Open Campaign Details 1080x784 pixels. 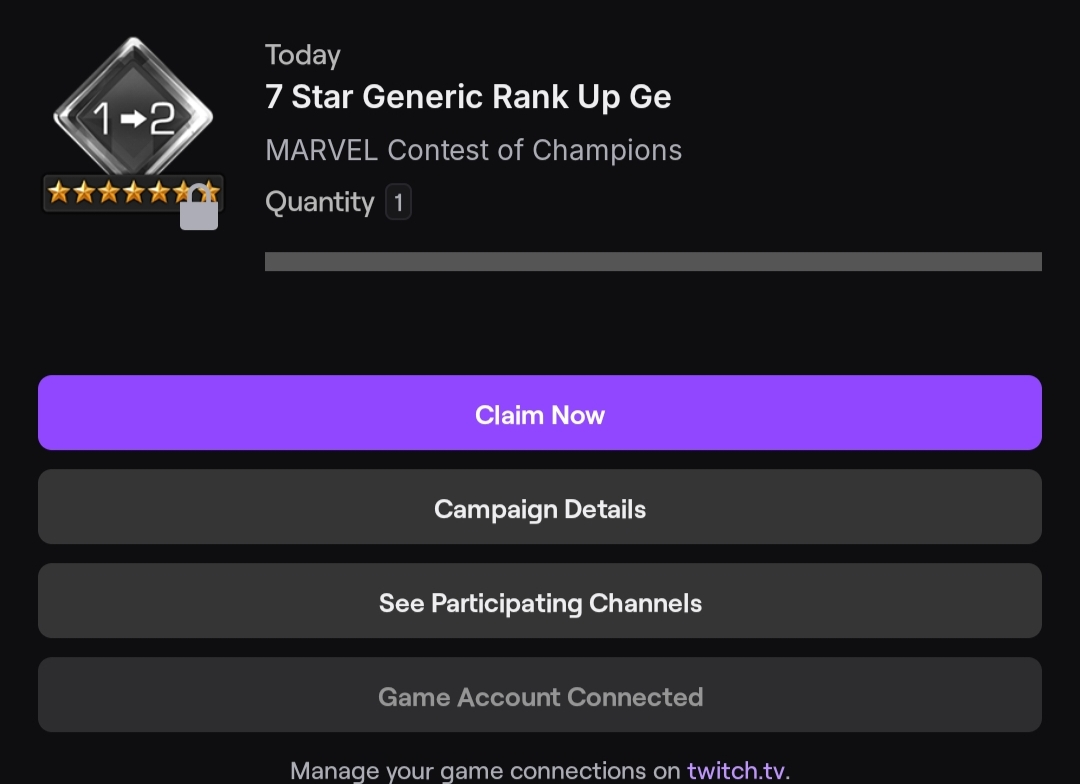pos(540,507)
